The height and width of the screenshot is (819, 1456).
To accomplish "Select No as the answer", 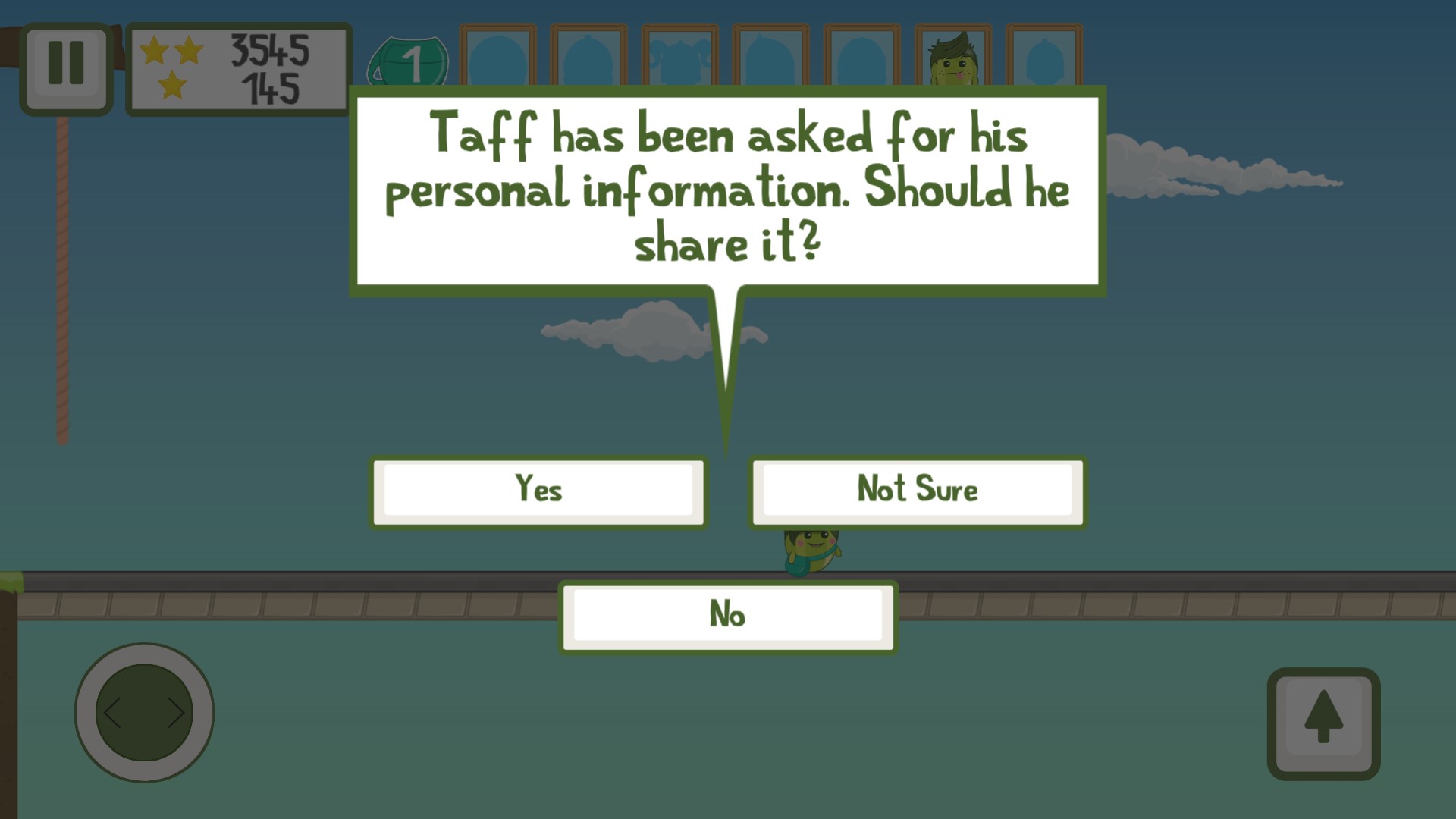I will click(x=728, y=616).
